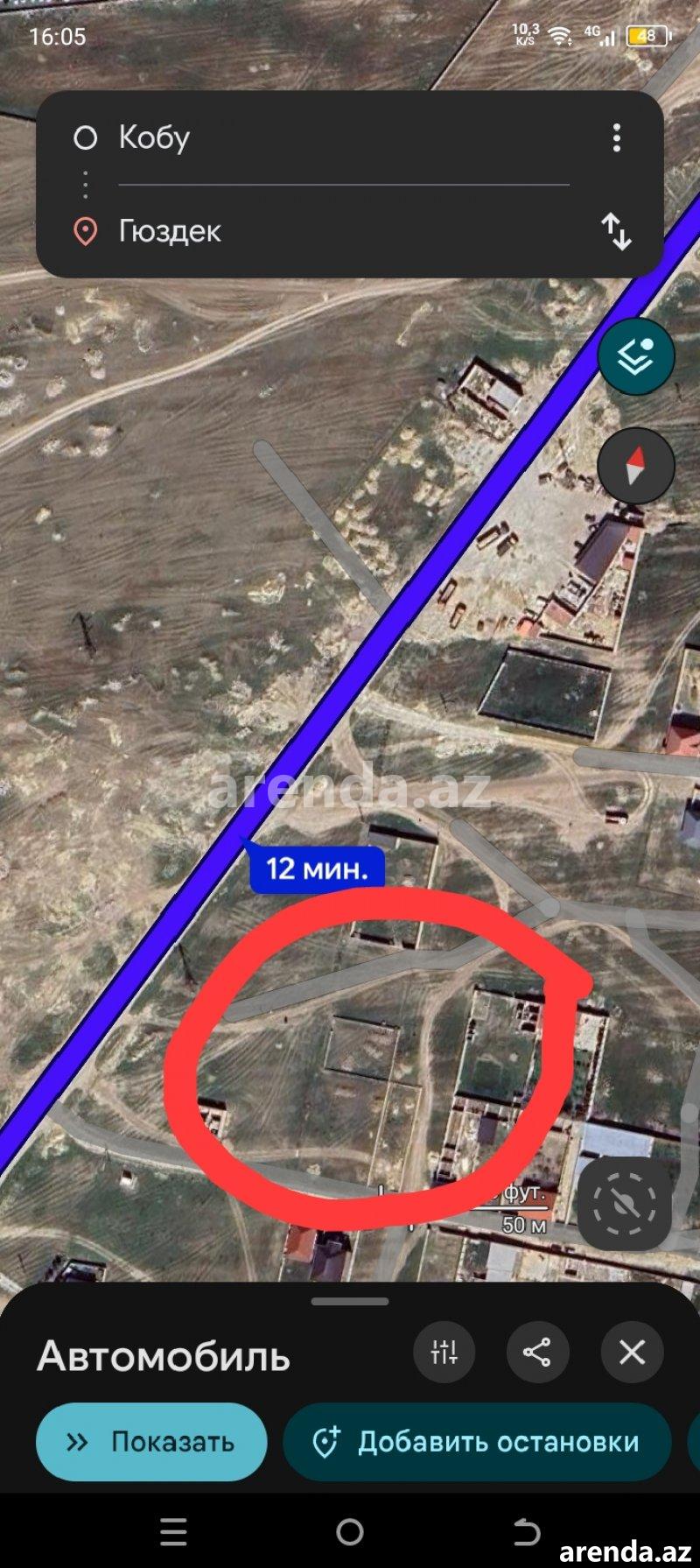Close the directions panel
Viewport: 700px width, 1568px height.
coord(632,1352)
